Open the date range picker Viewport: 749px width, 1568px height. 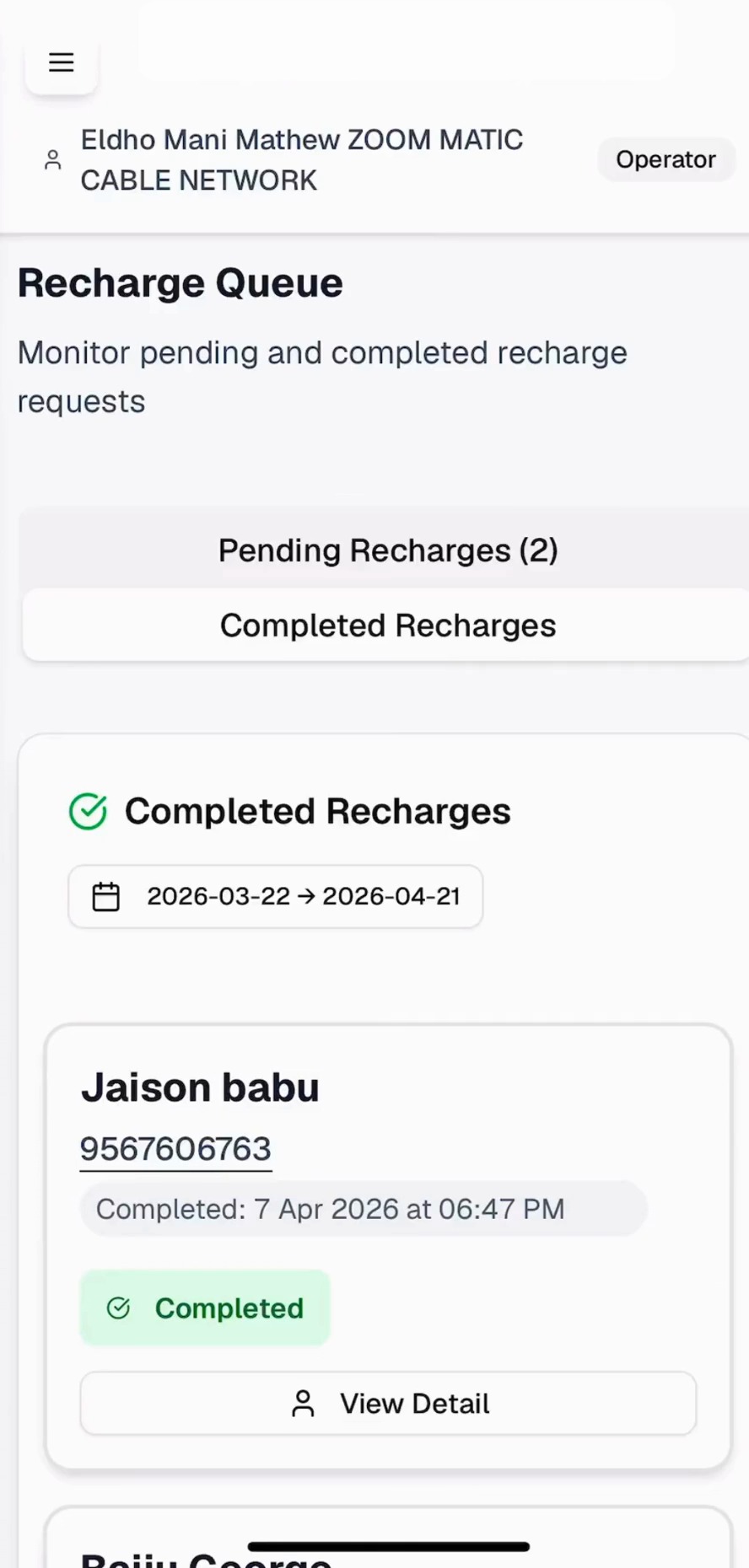276,896
